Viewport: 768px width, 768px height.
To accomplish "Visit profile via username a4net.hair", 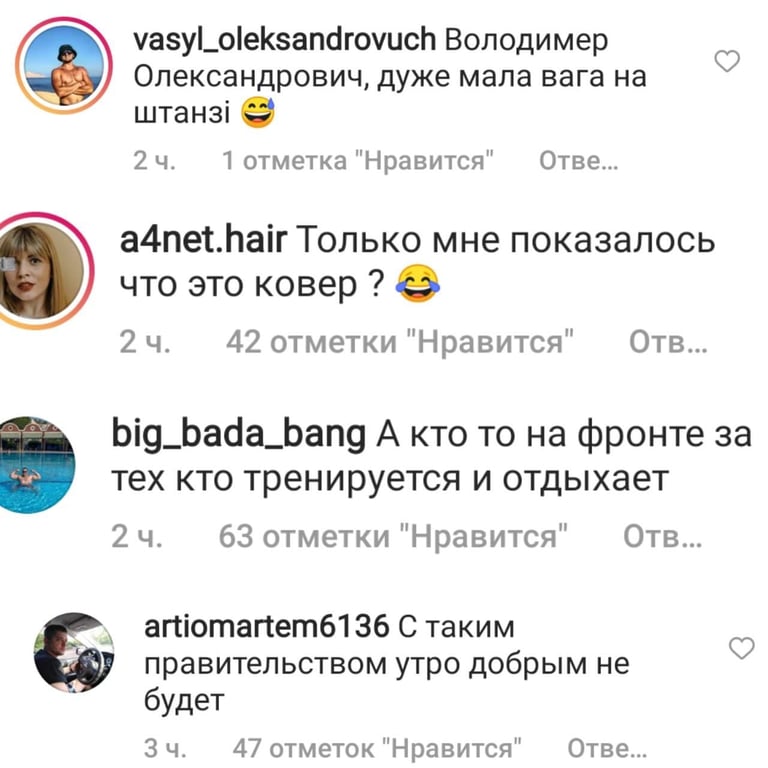I will coord(203,241).
